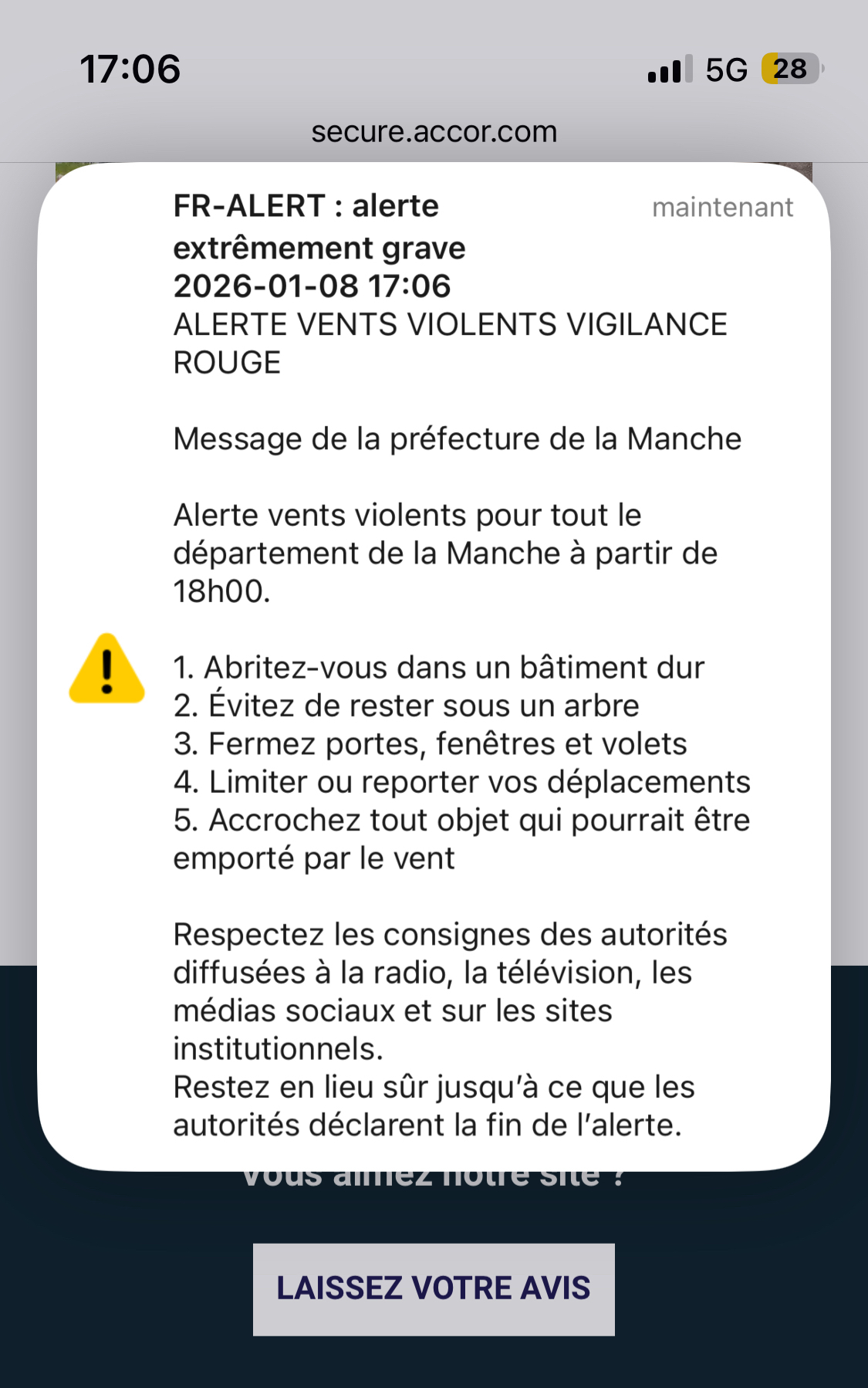Tap the secure.accor.com address bar

[x=434, y=132]
